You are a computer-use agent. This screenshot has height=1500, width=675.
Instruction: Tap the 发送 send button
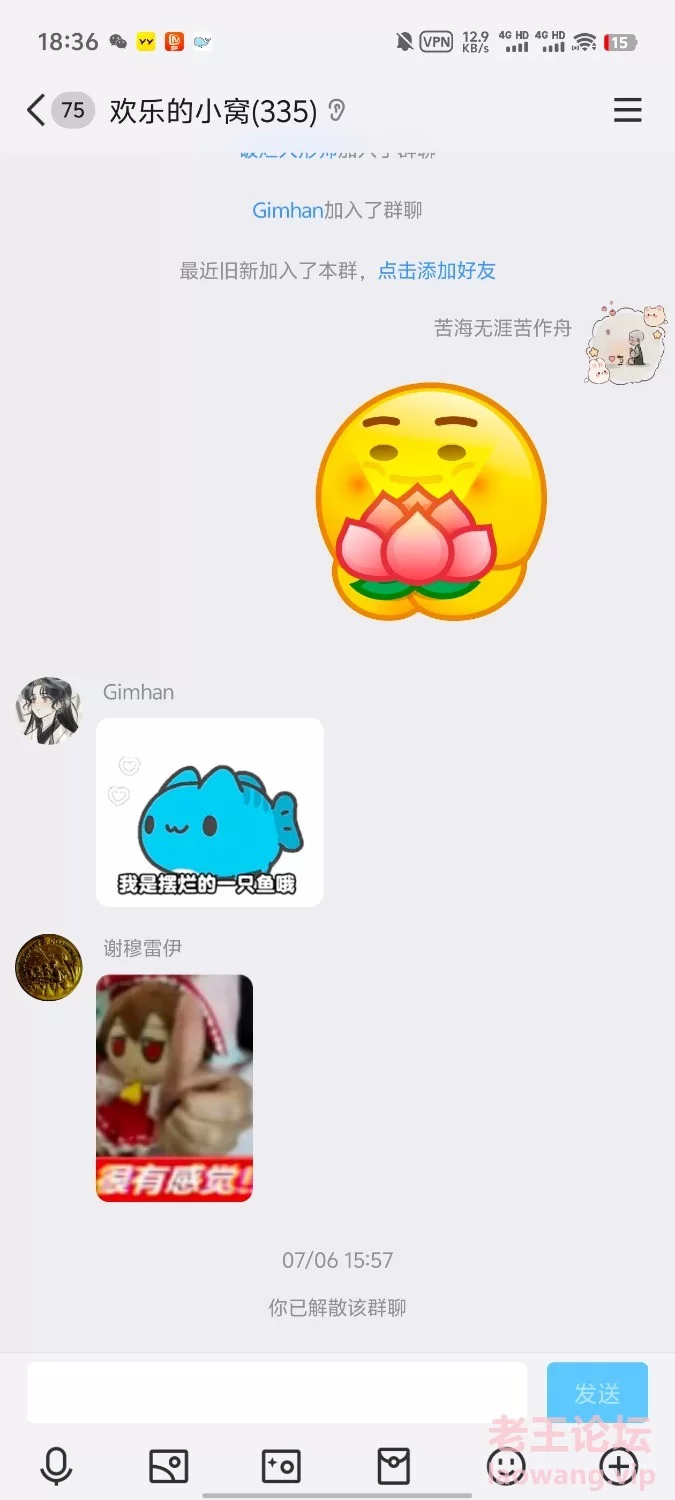point(597,1392)
